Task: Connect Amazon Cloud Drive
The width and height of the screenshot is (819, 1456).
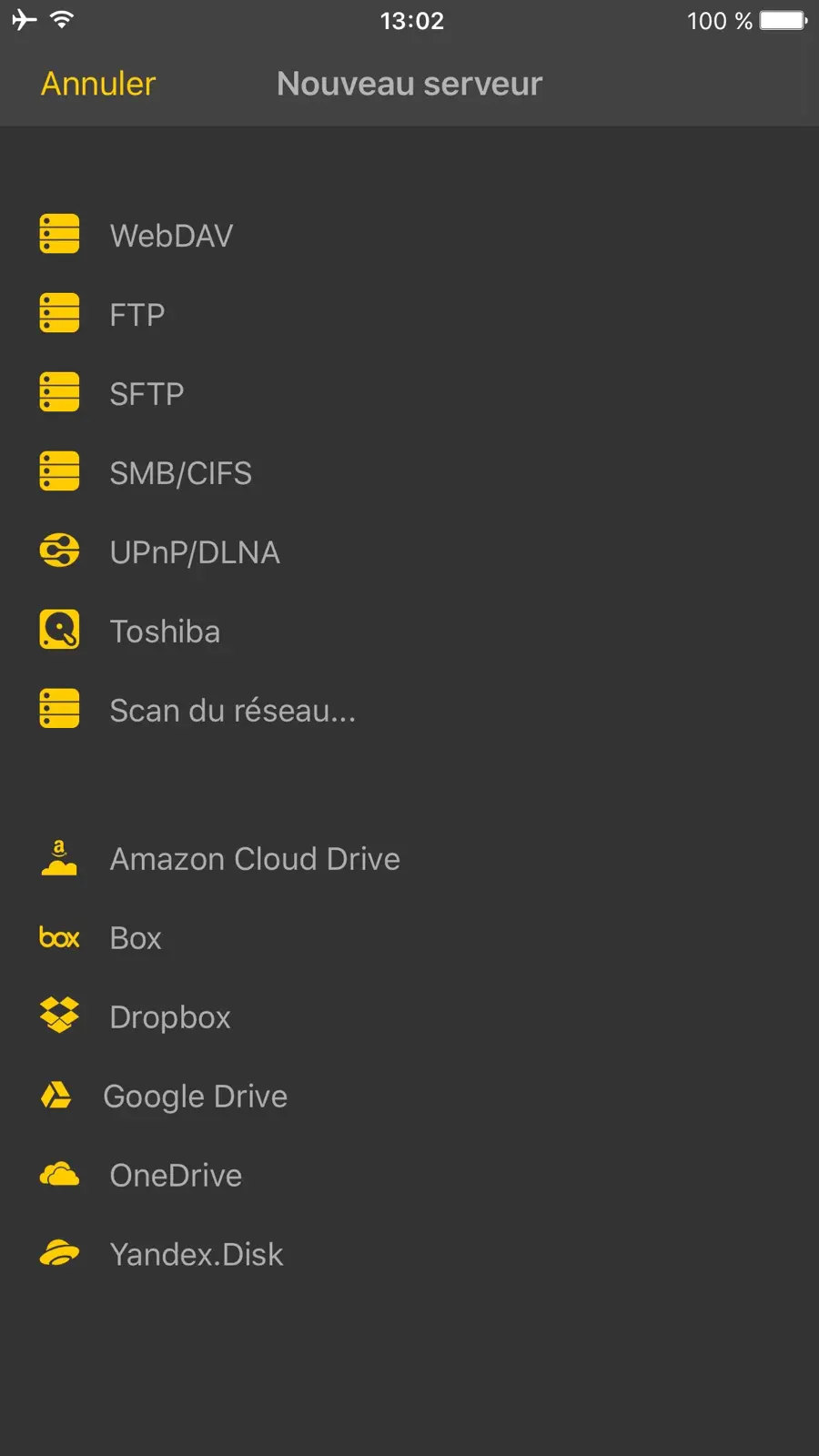Action: (x=409, y=859)
